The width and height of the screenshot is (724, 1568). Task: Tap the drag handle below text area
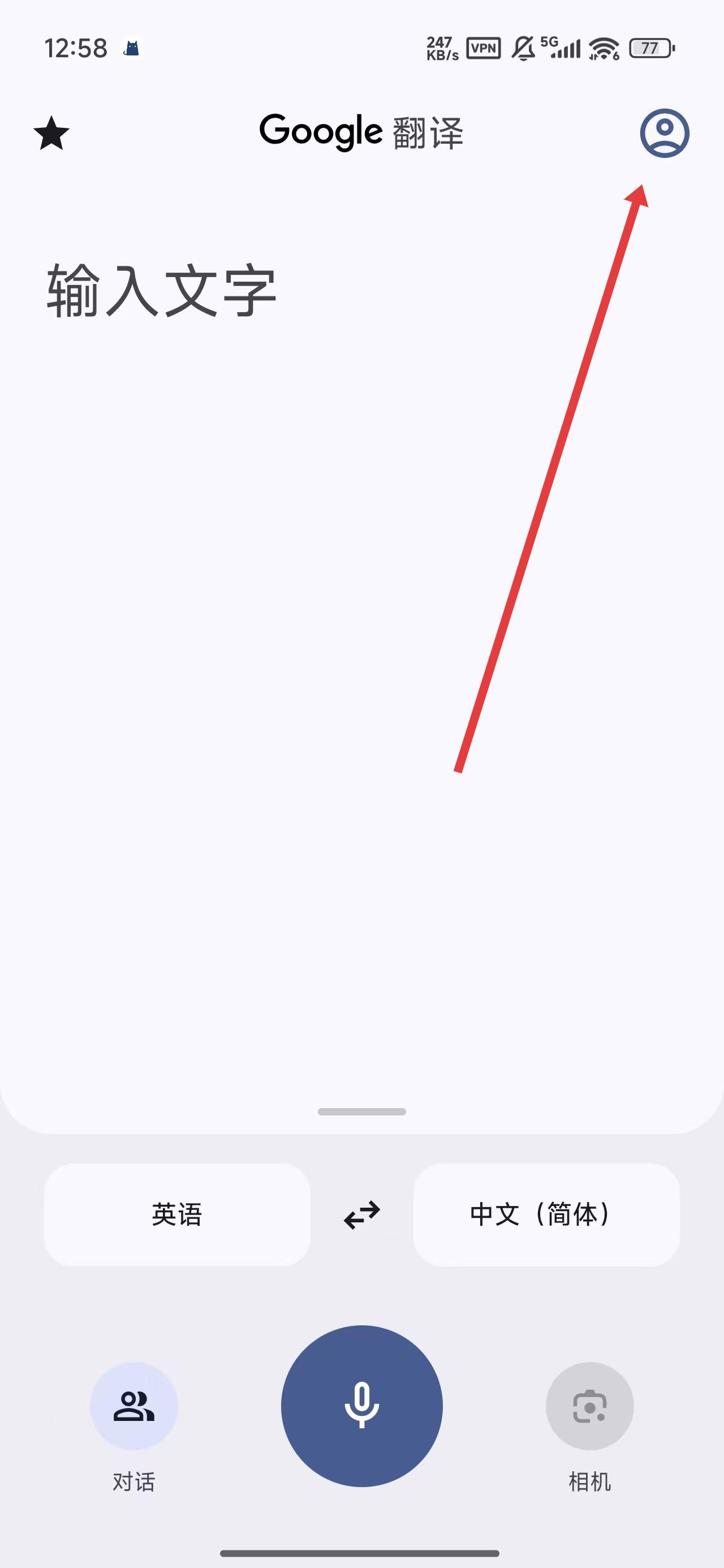coord(361,1112)
